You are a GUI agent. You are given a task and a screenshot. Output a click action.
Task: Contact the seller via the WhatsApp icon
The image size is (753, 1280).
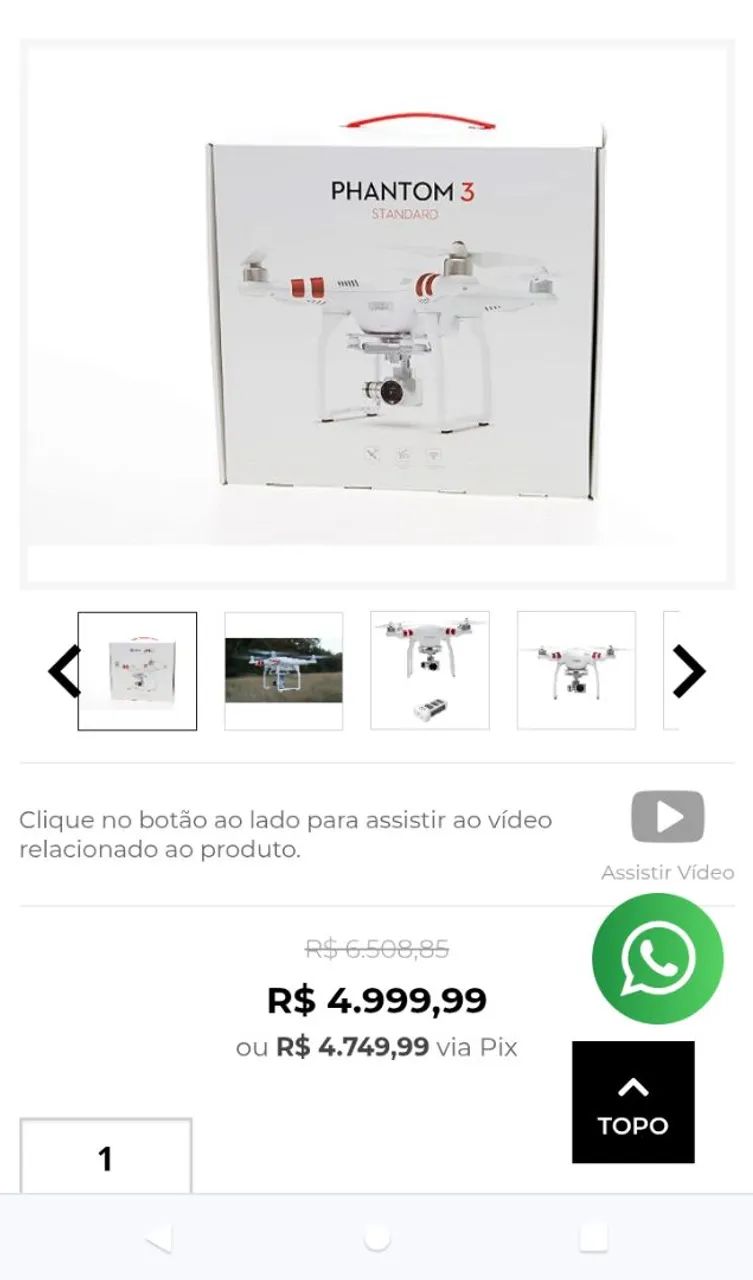coord(659,958)
